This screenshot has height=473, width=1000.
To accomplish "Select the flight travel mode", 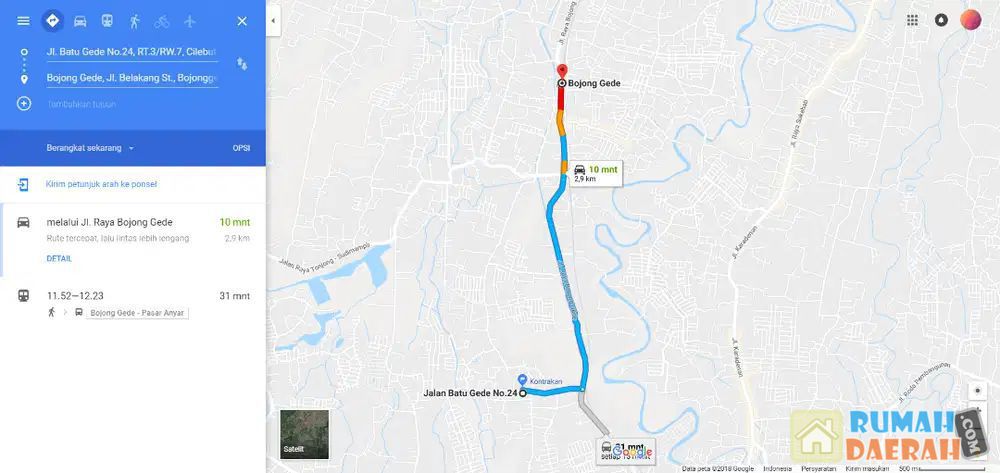I will coord(190,21).
